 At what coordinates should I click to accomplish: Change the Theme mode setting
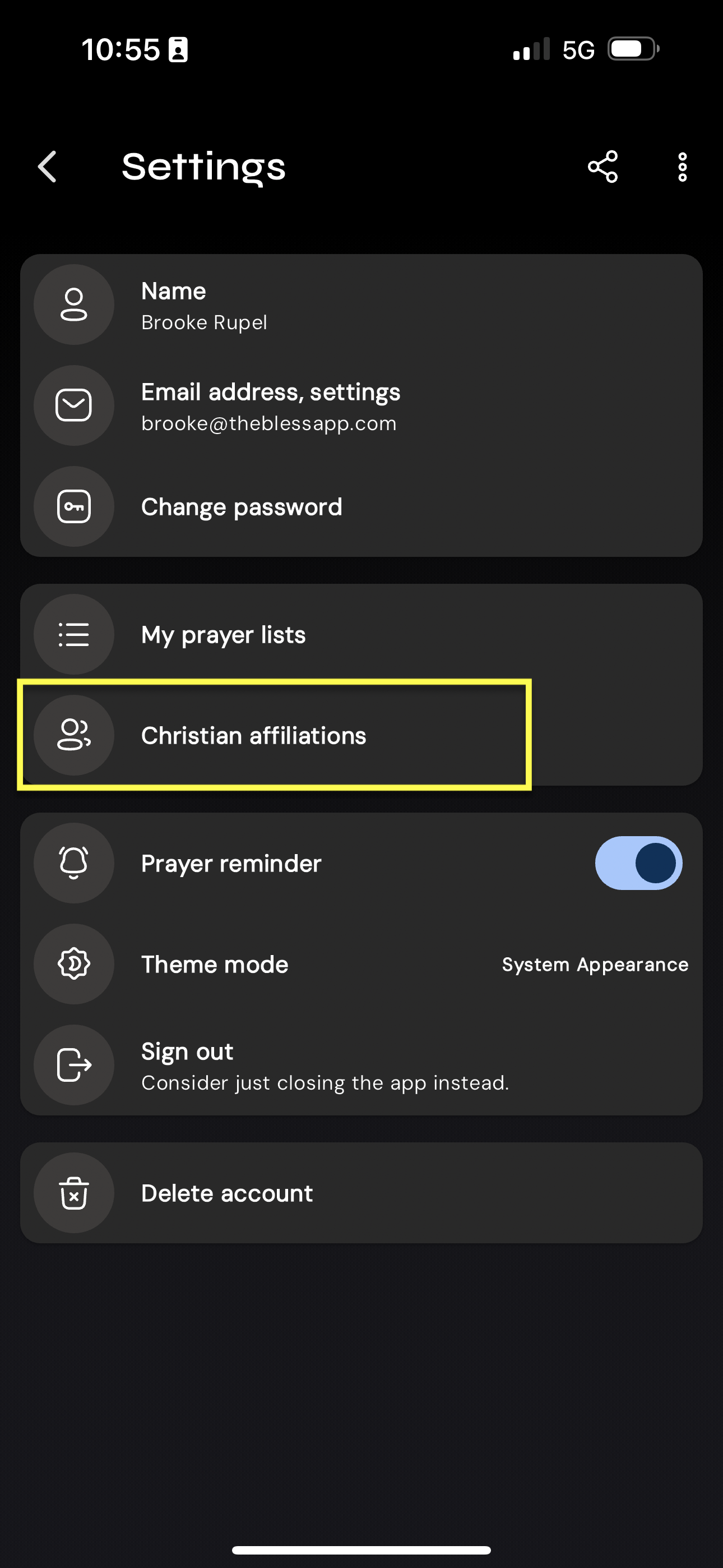pos(360,964)
